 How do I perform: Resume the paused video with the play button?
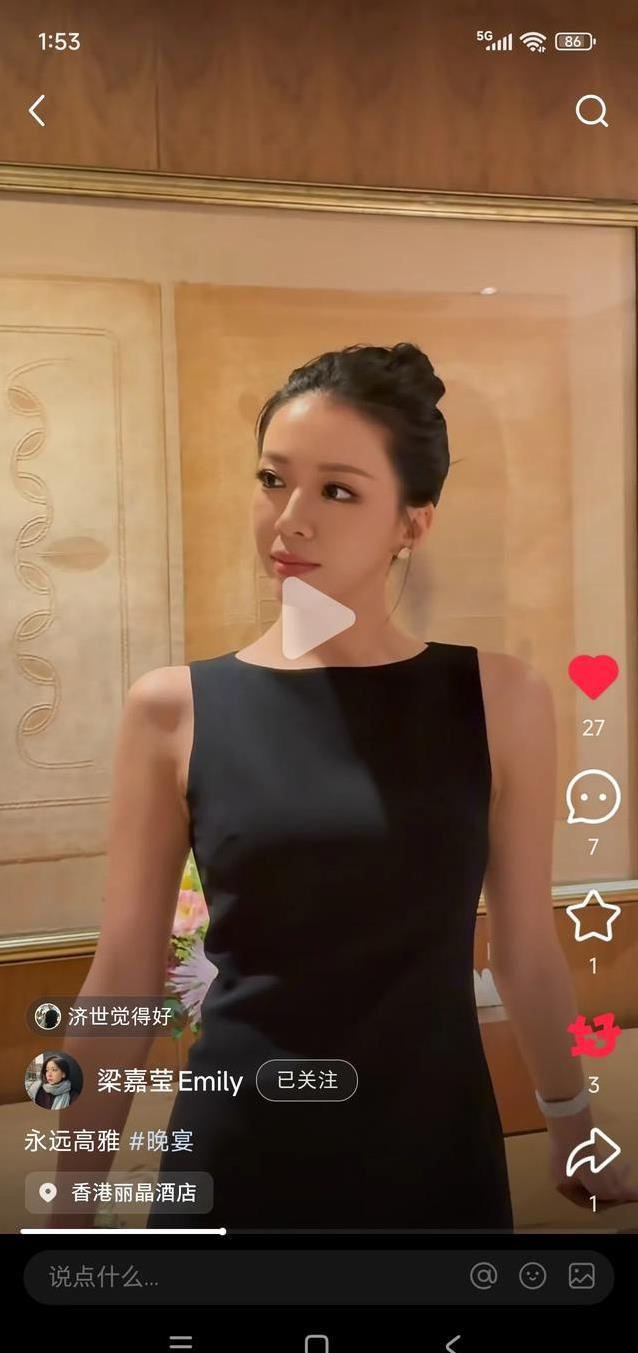coord(317,618)
